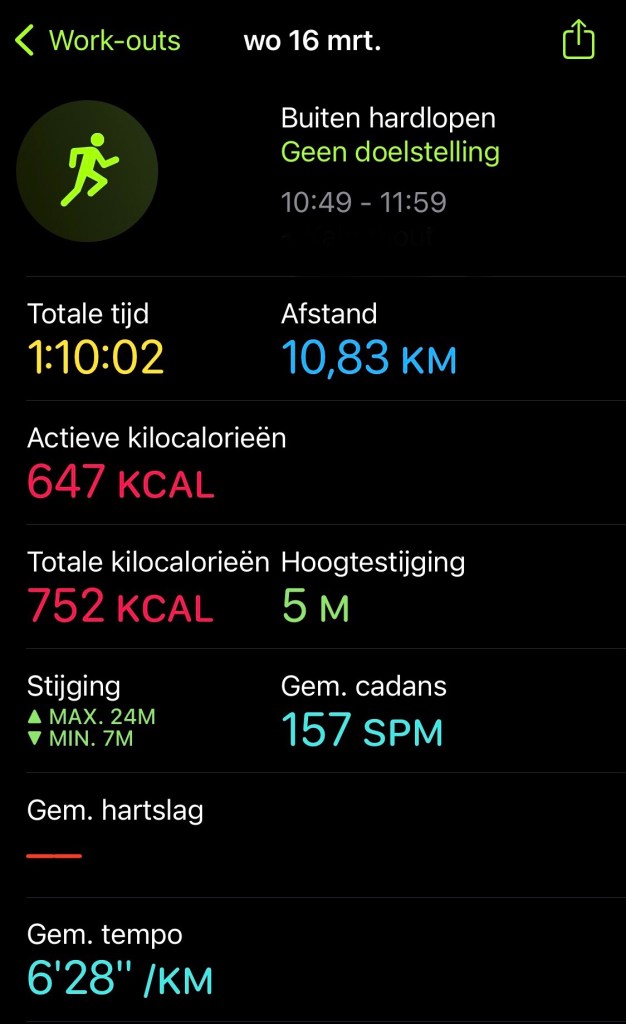Share this running workout
626x1024 pixels.
578,41
